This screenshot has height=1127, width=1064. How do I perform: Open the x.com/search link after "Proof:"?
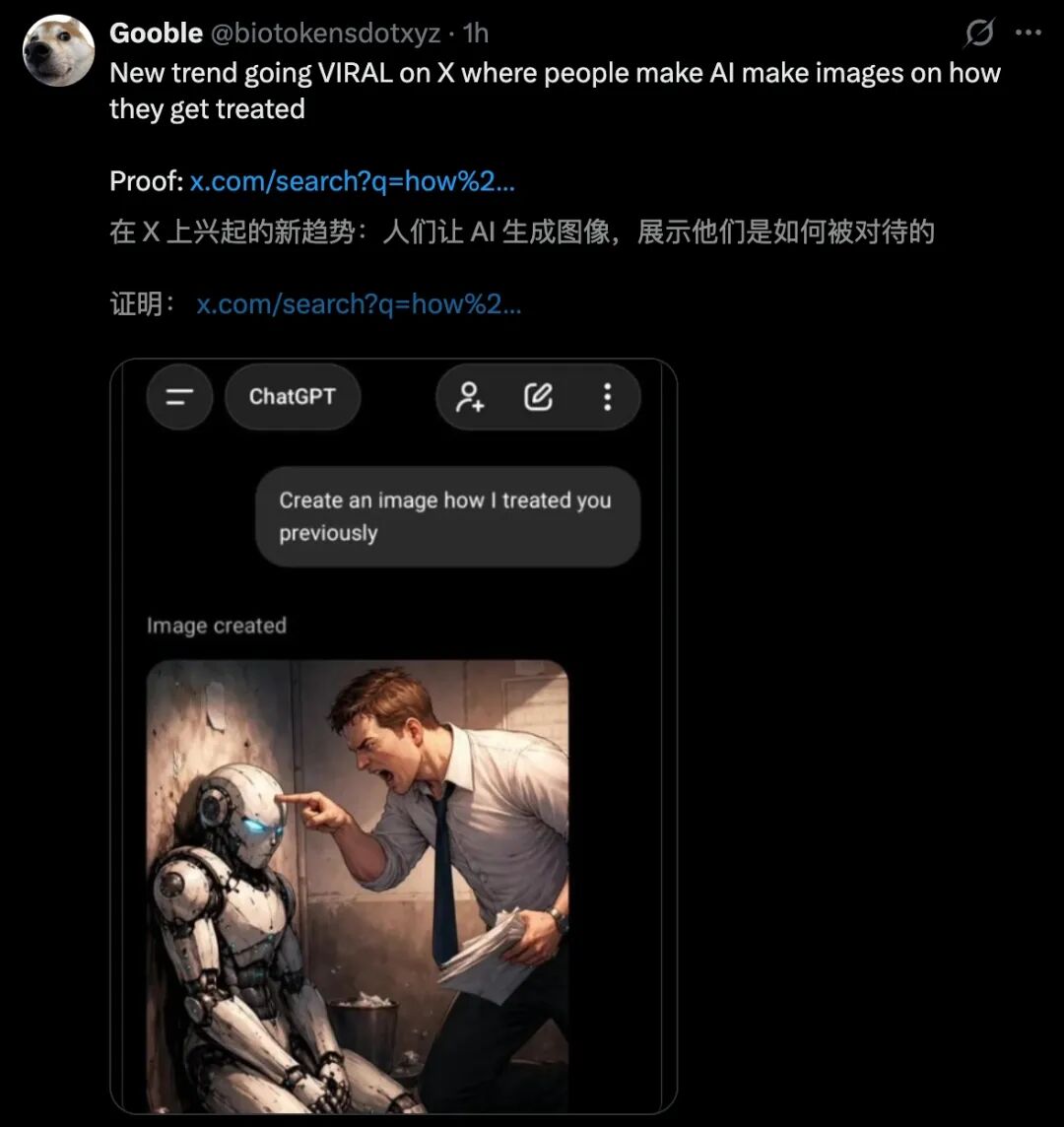pos(352,181)
